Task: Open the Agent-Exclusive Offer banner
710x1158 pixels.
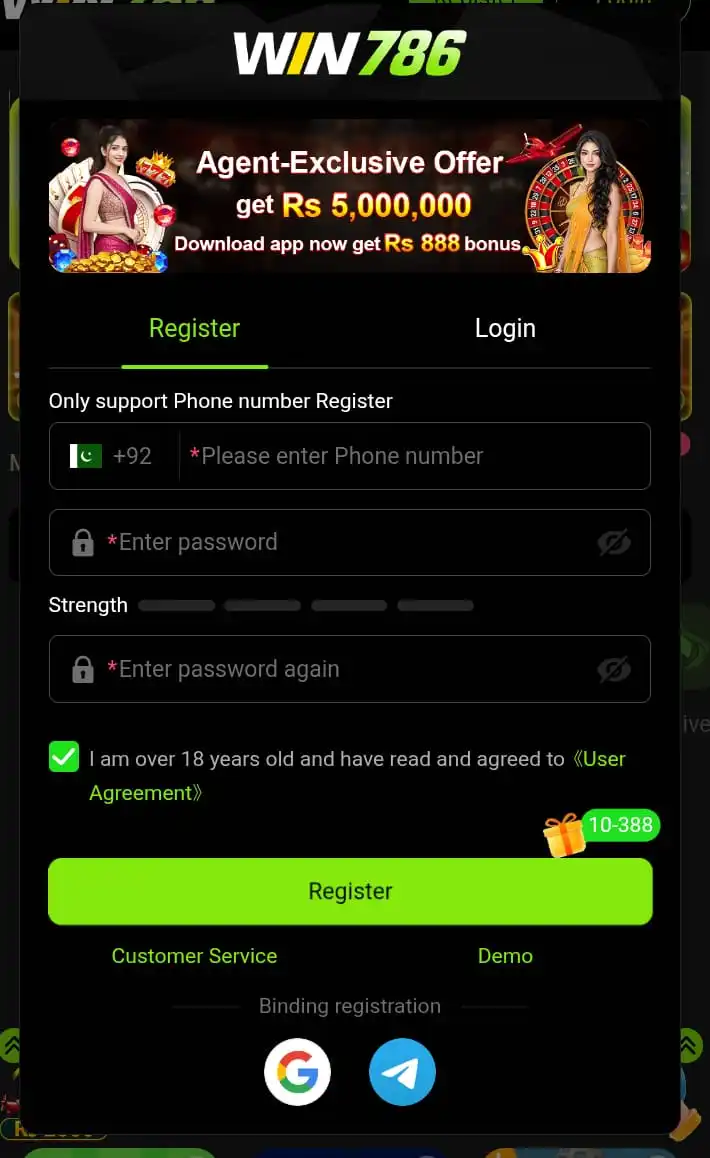Action: [x=350, y=196]
